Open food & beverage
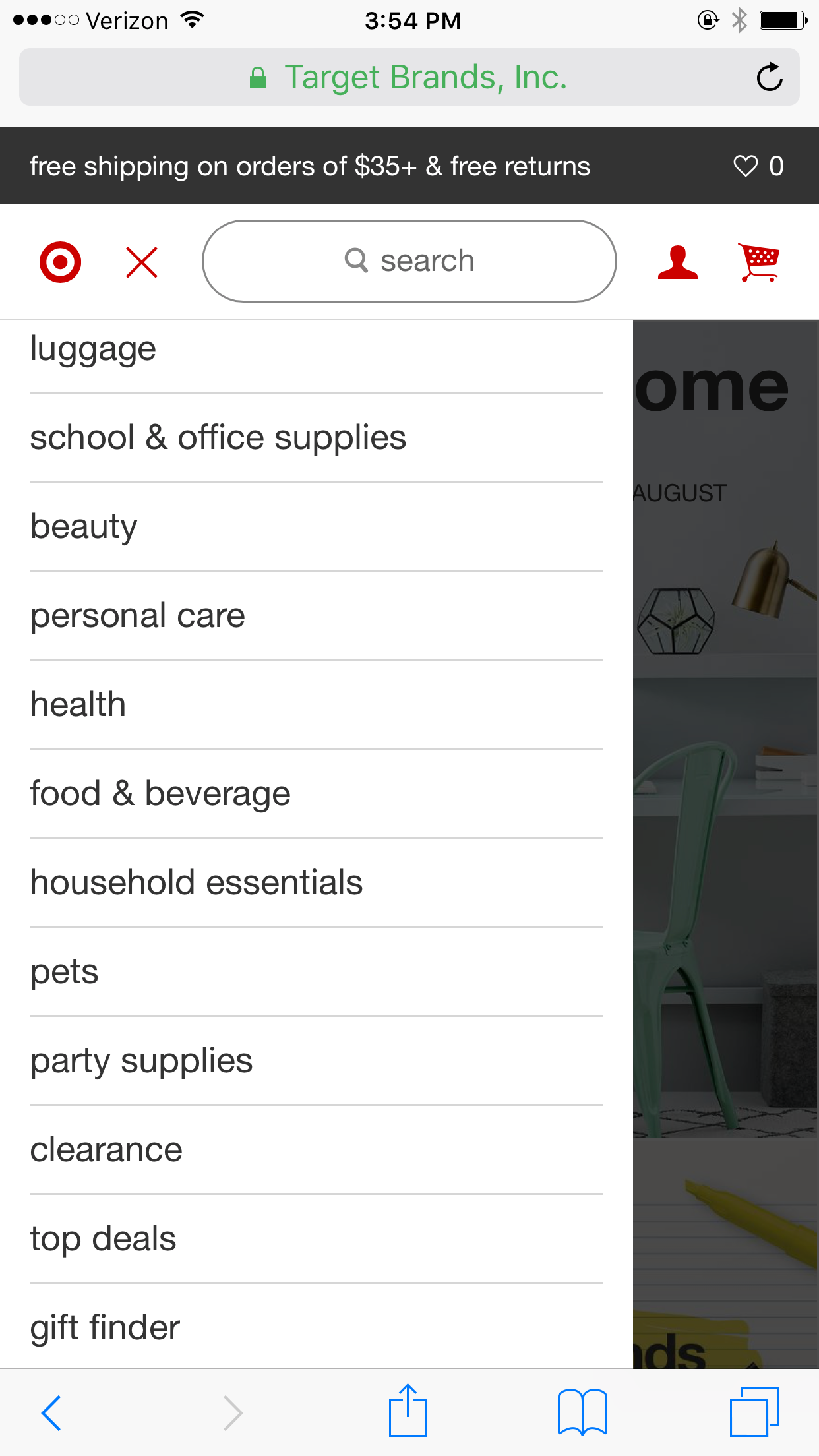This screenshot has width=819, height=1456. click(160, 794)
